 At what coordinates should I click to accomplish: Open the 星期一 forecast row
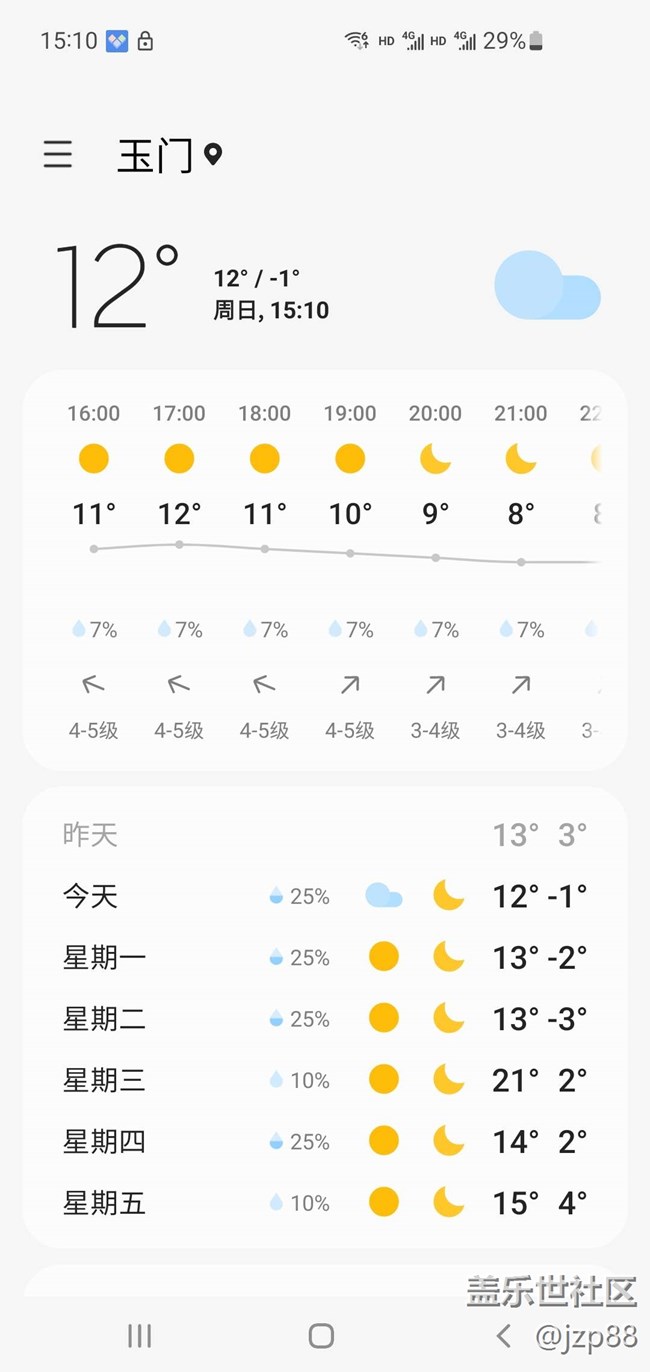pos(325,957)
